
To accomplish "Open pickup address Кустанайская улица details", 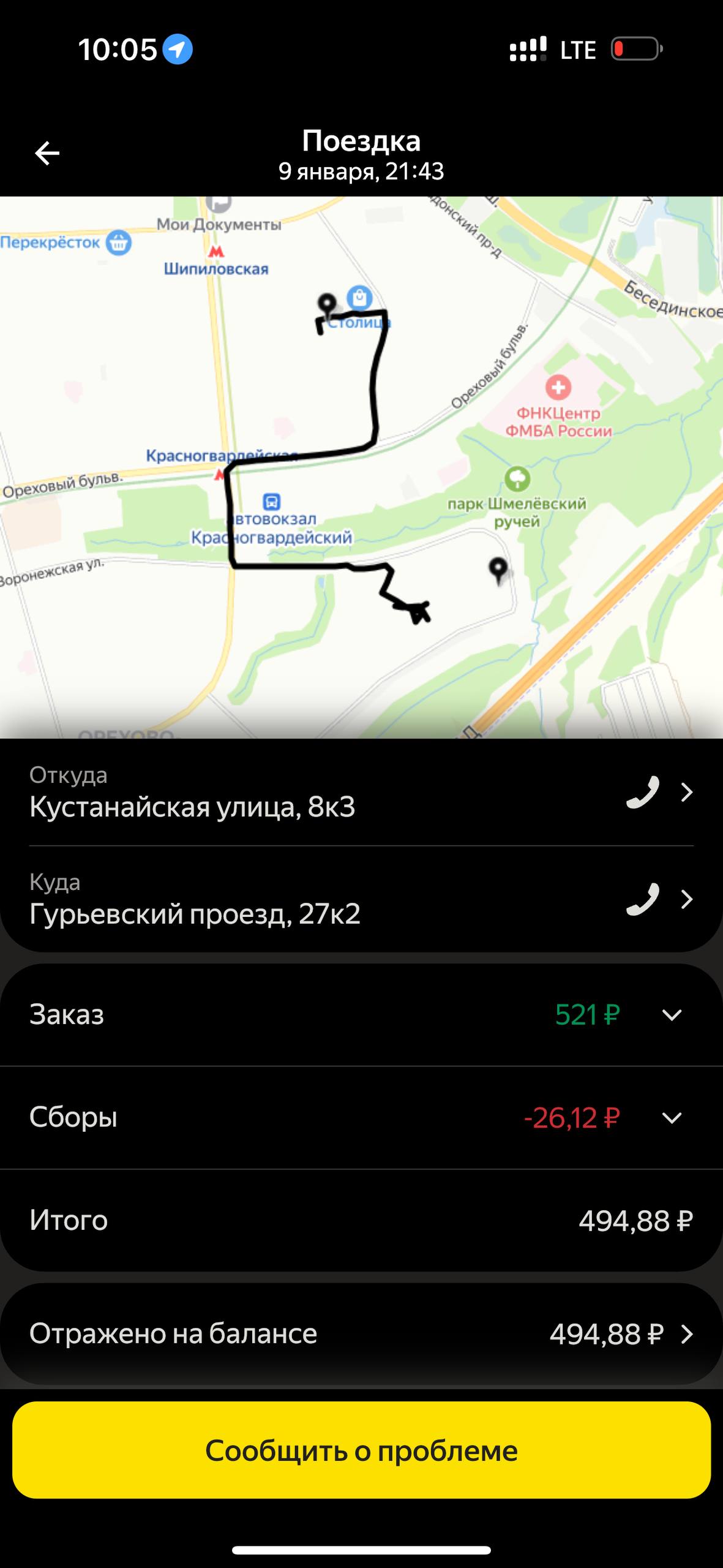I will coord(687,792).
